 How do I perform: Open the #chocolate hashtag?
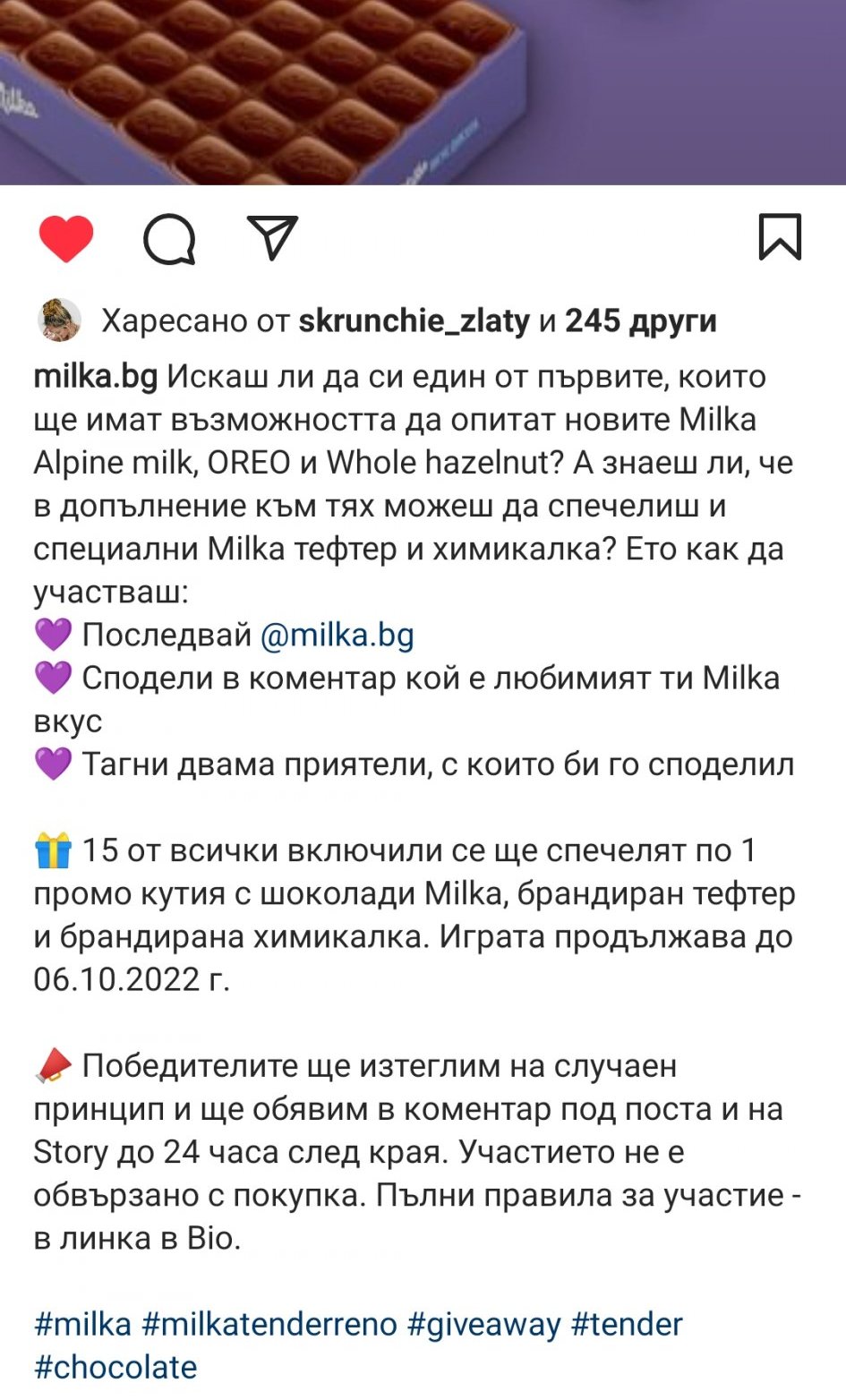115,1367
